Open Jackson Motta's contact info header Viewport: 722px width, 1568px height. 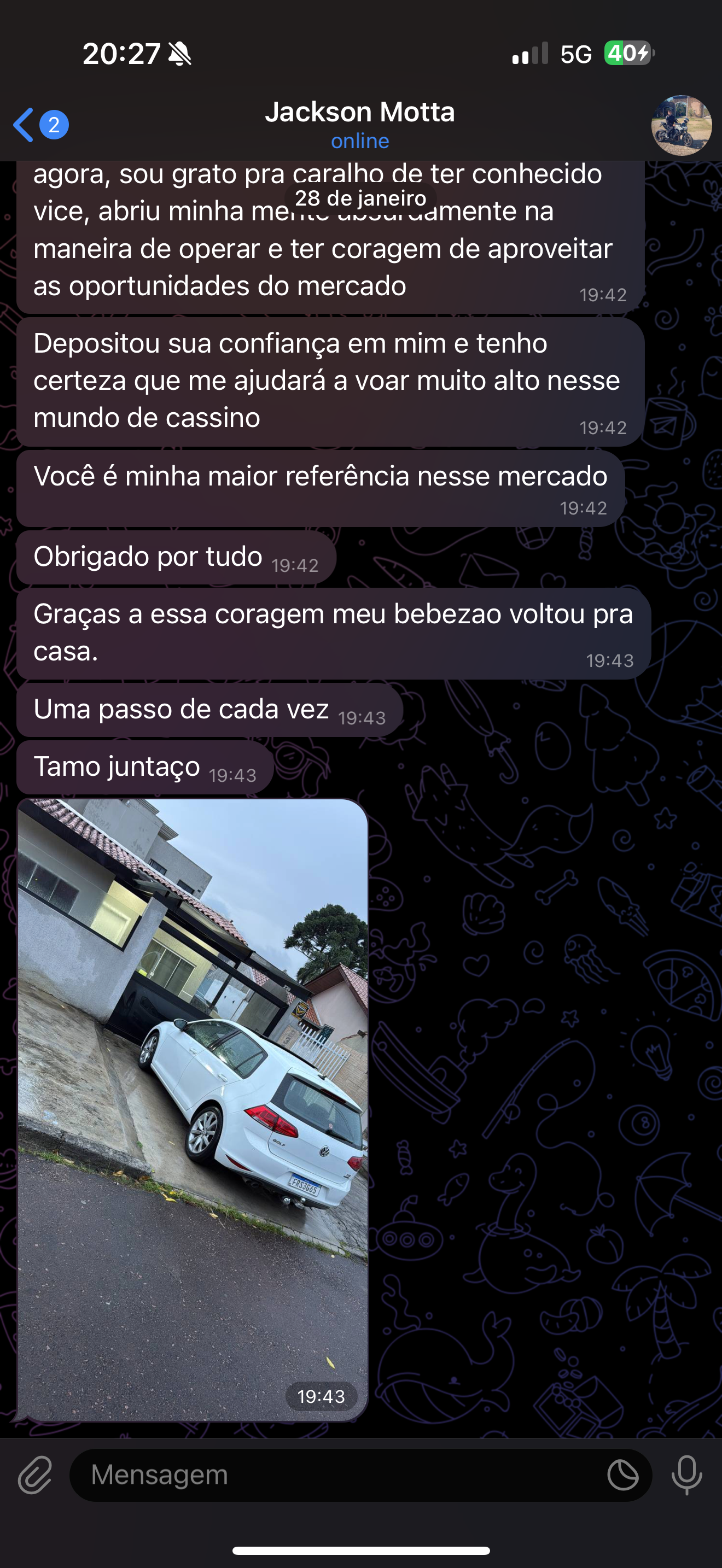coord(360,124)
